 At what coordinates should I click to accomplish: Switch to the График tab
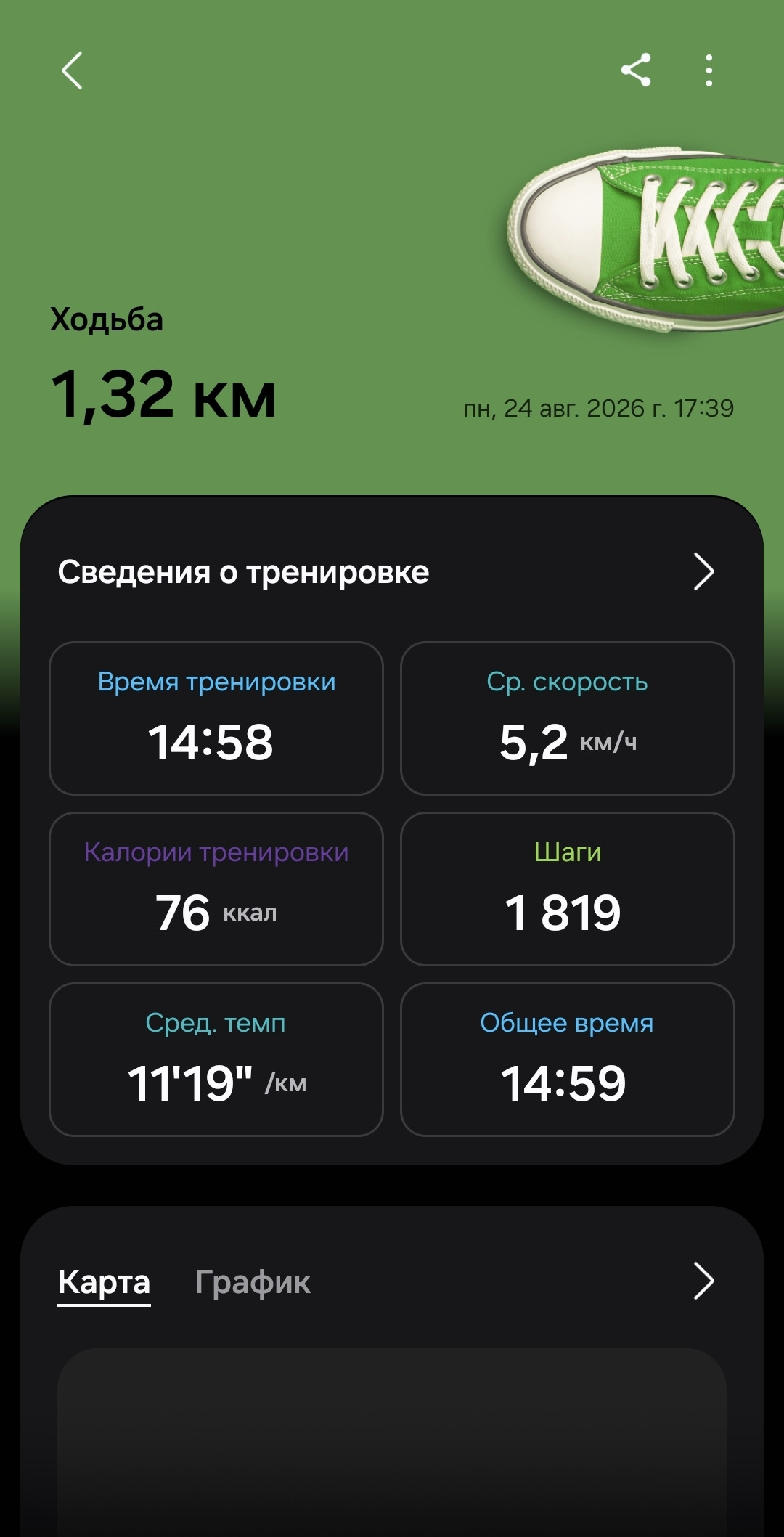click(253, 1282)
